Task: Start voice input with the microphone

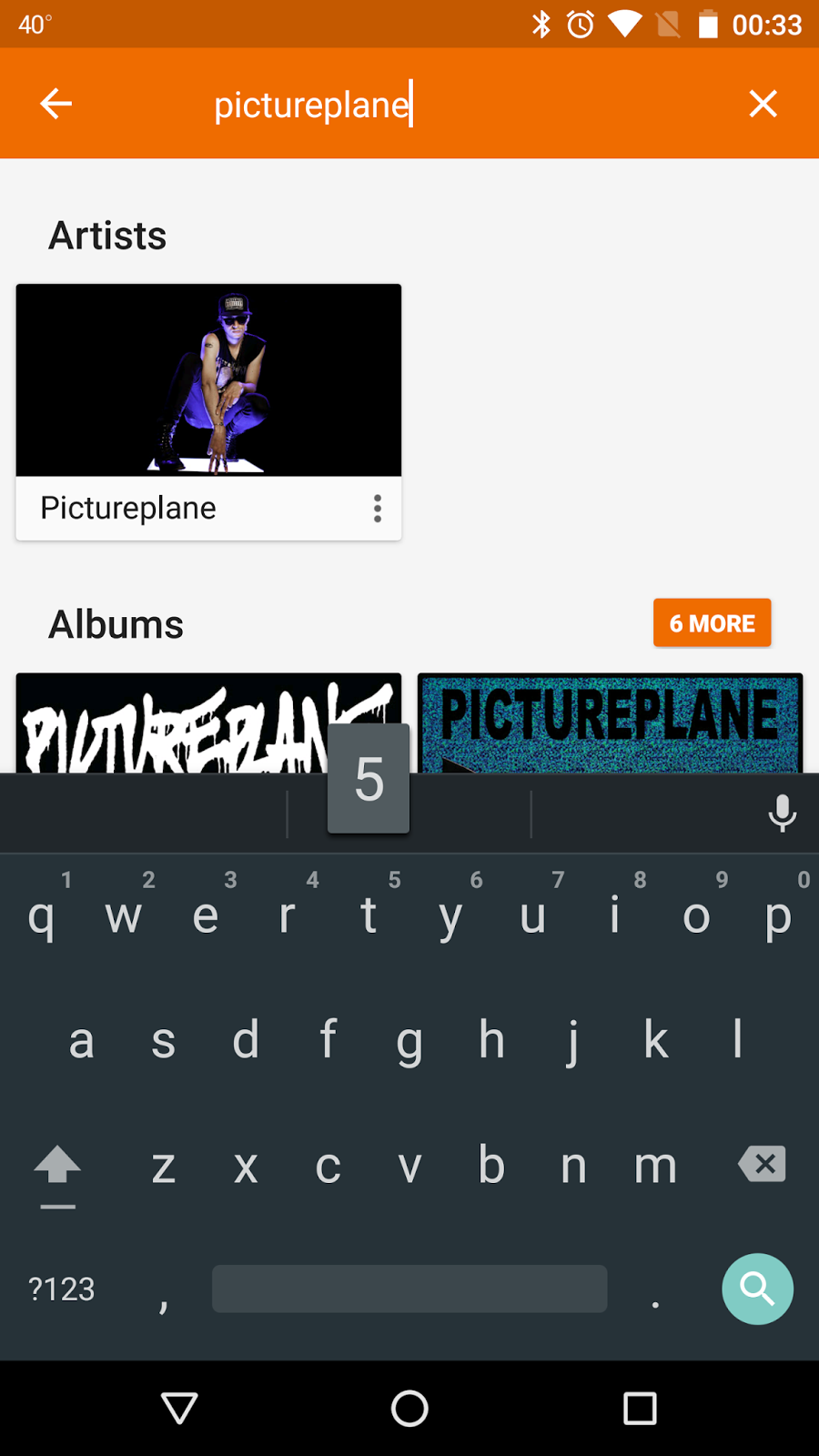Action: point(782,813)
